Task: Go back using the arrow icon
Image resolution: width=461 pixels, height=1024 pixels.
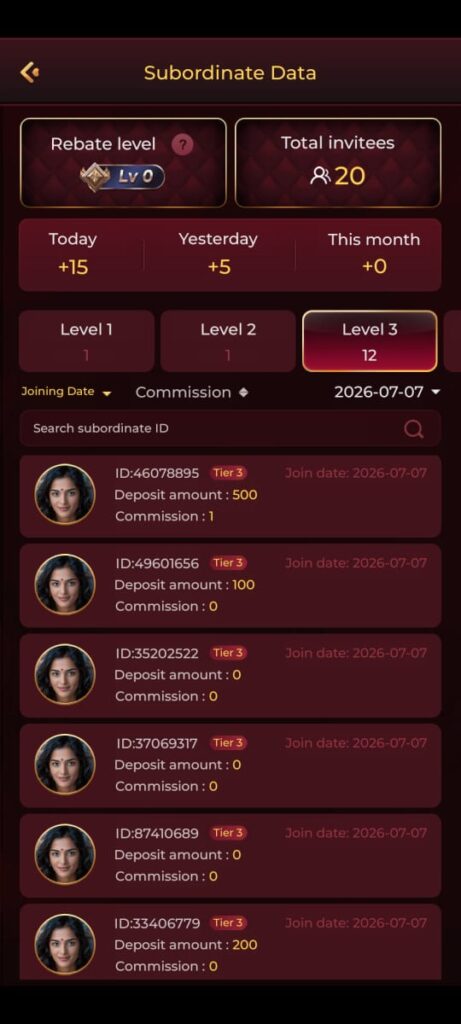Action: coord(29,72)
